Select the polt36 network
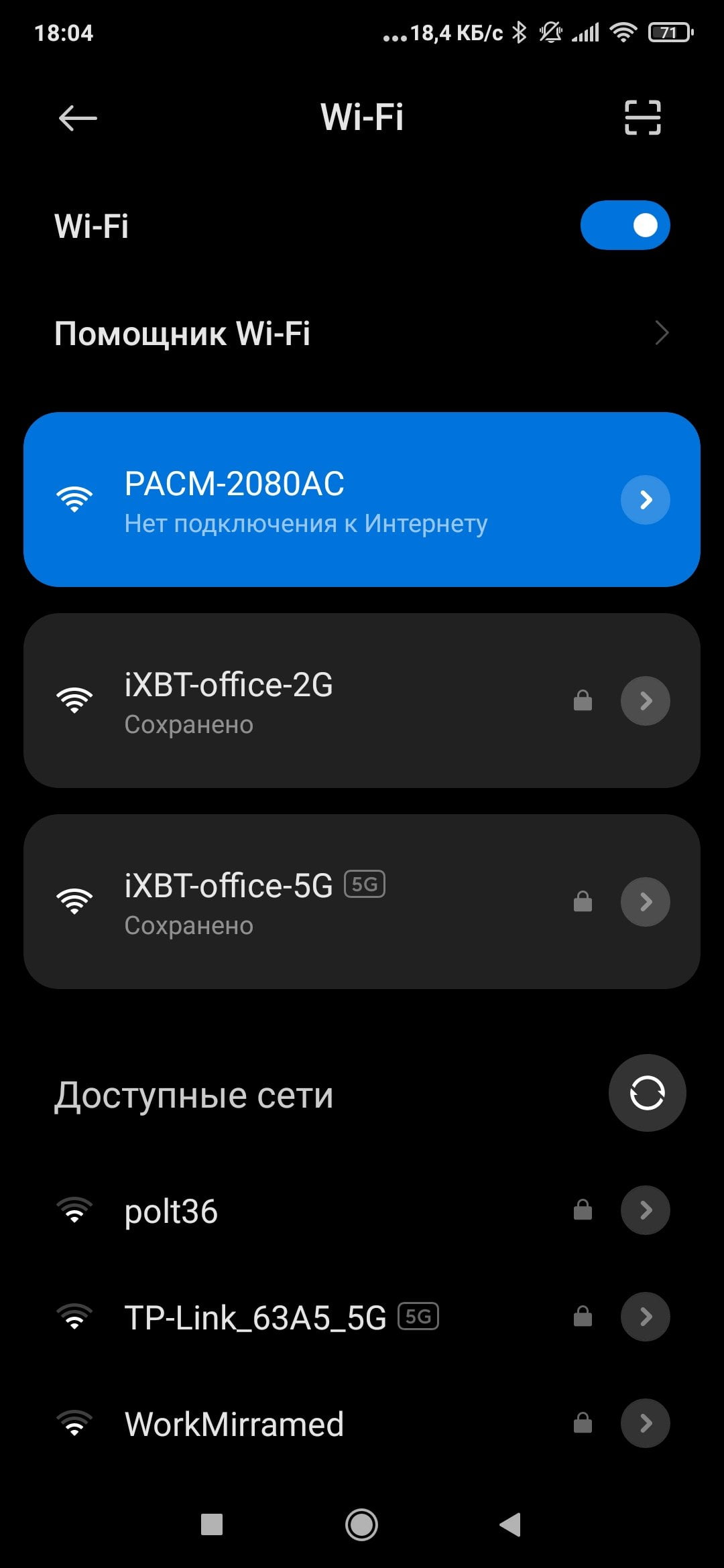724x1568 pixels. [x=362, y=1210]
